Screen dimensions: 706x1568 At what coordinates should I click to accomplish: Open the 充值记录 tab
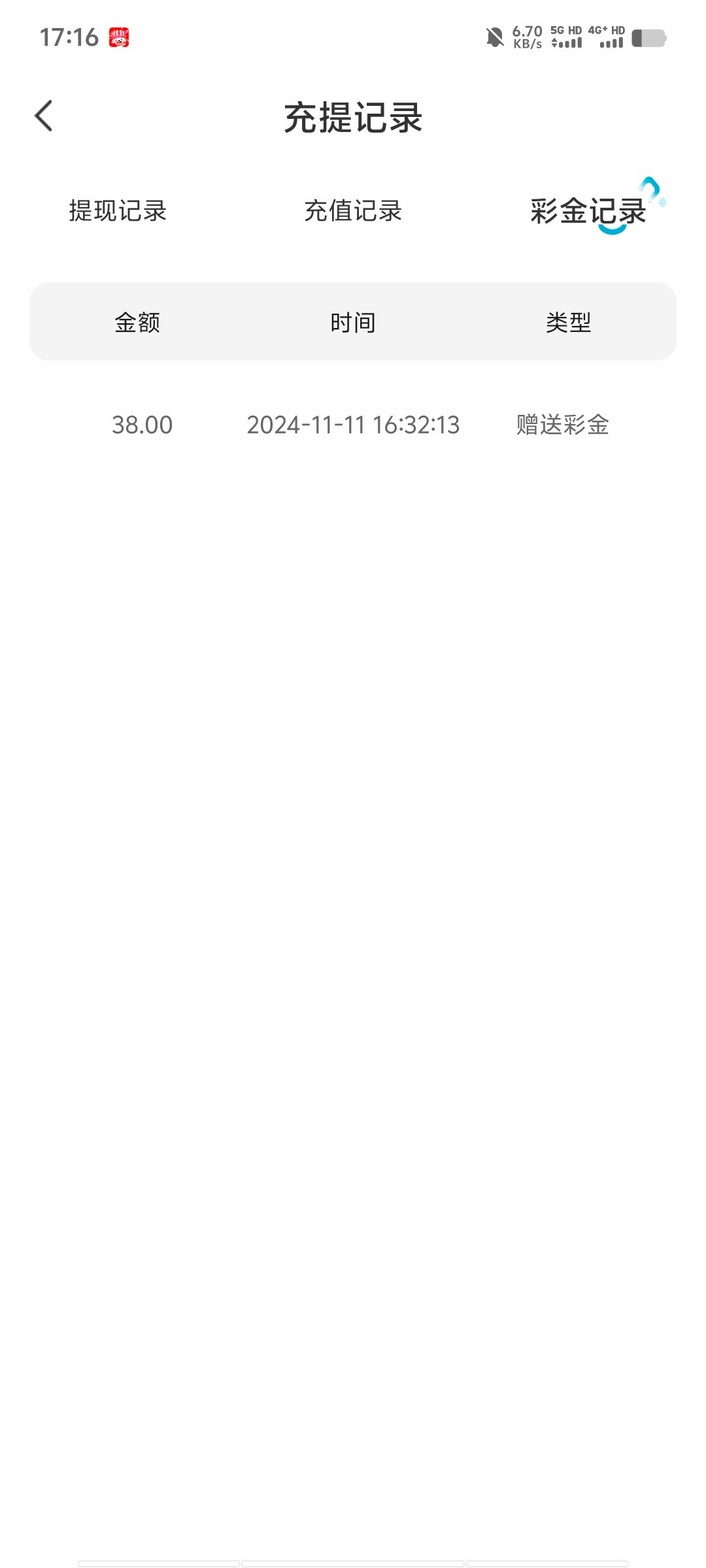coord(353,211)
